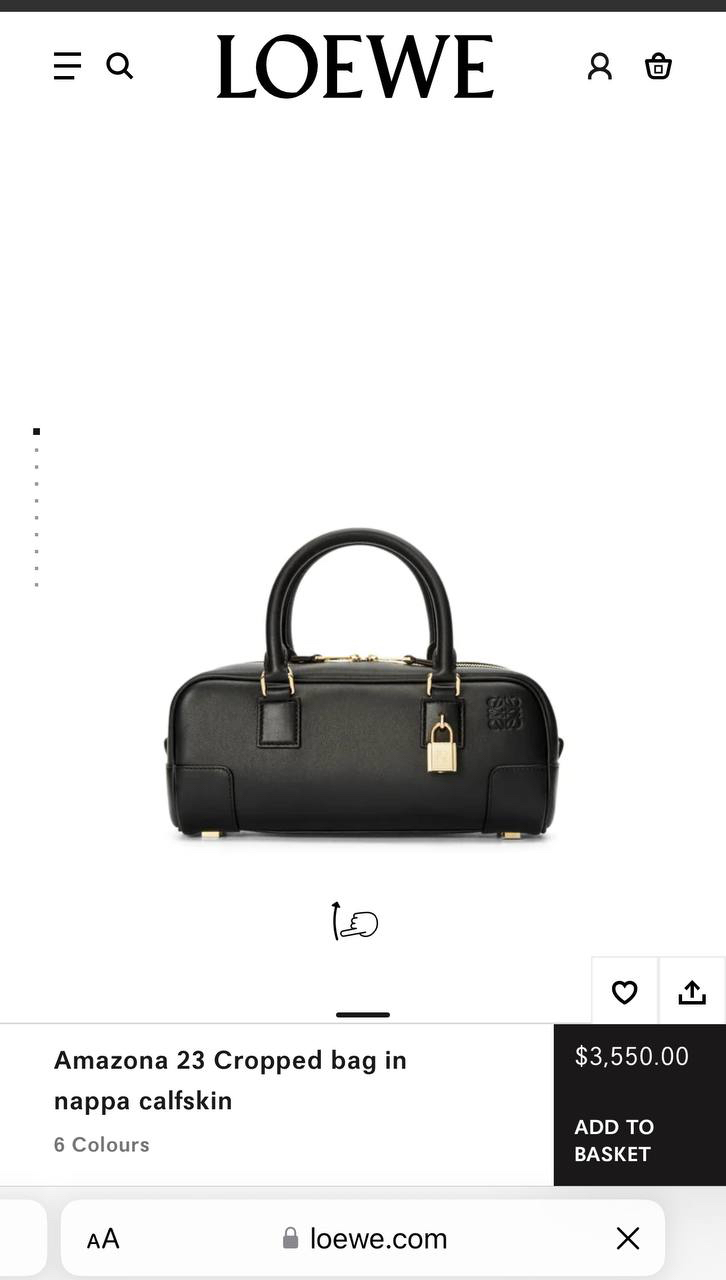Tap the X to stop page loading
The width and height of the screenshot is (726, 1280).
coord(627,1238)
